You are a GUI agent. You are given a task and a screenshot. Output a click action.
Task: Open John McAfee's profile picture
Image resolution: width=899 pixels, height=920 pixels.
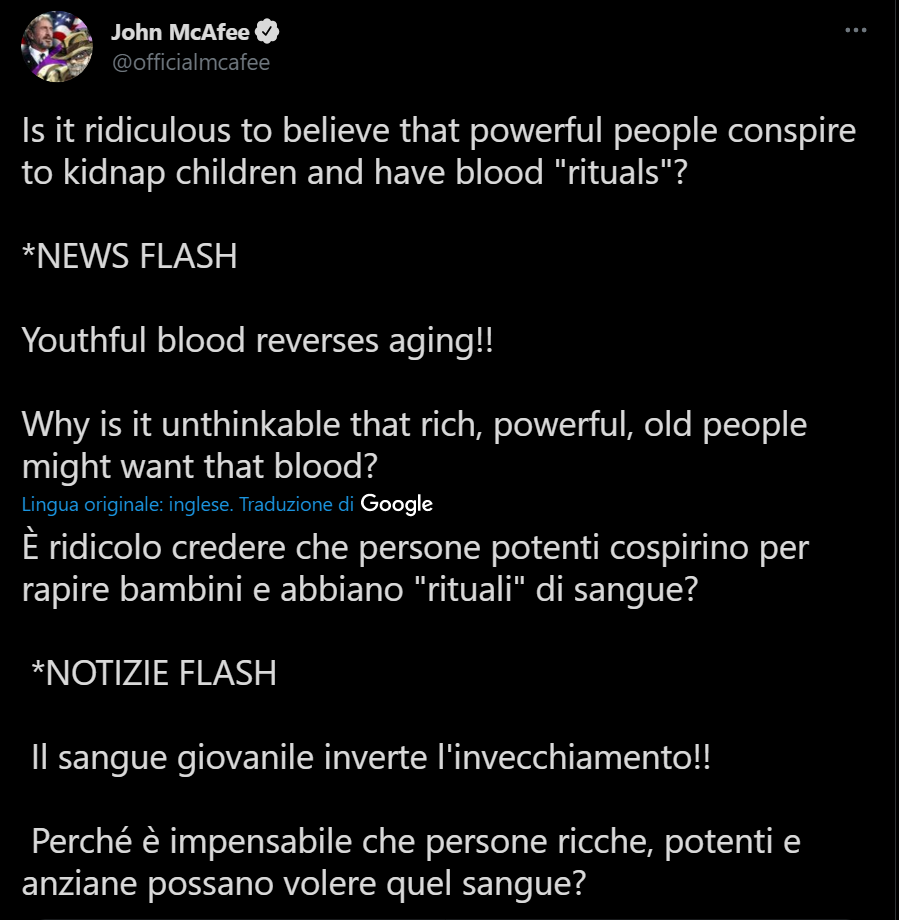[x=56, y=46]
